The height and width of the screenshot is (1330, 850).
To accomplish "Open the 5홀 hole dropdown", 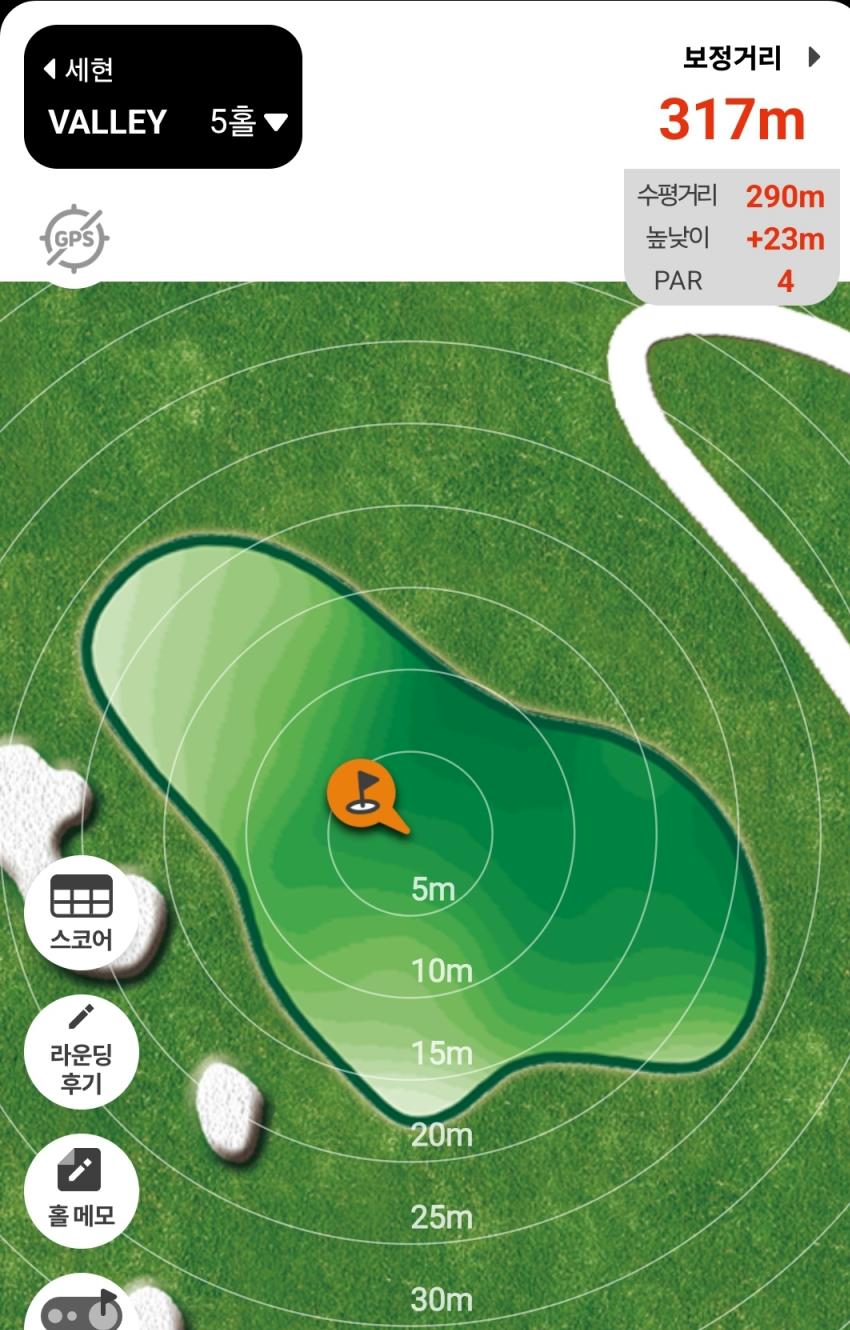I will tap(248, 122).
